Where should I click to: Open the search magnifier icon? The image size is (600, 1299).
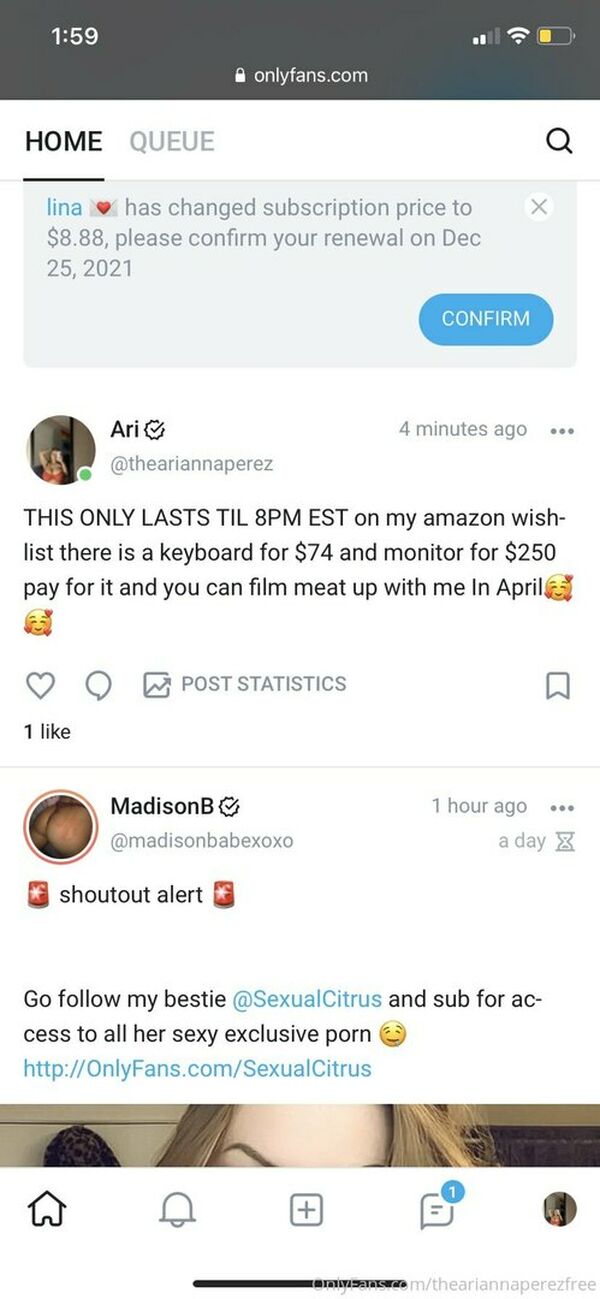[559, 141]
